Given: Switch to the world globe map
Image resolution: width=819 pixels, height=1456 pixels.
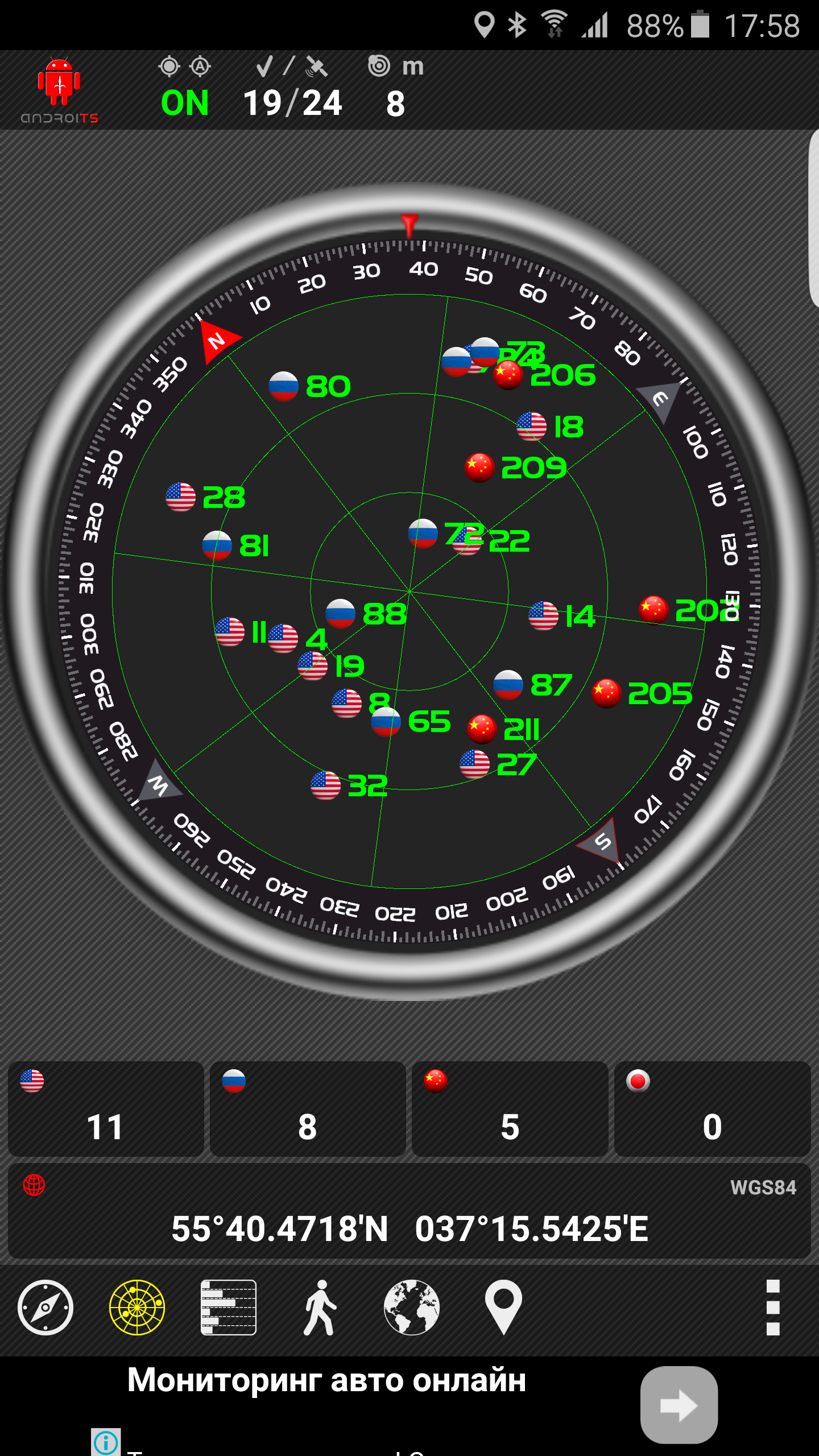Looking at the screenshot, I should pos(412,1307).
